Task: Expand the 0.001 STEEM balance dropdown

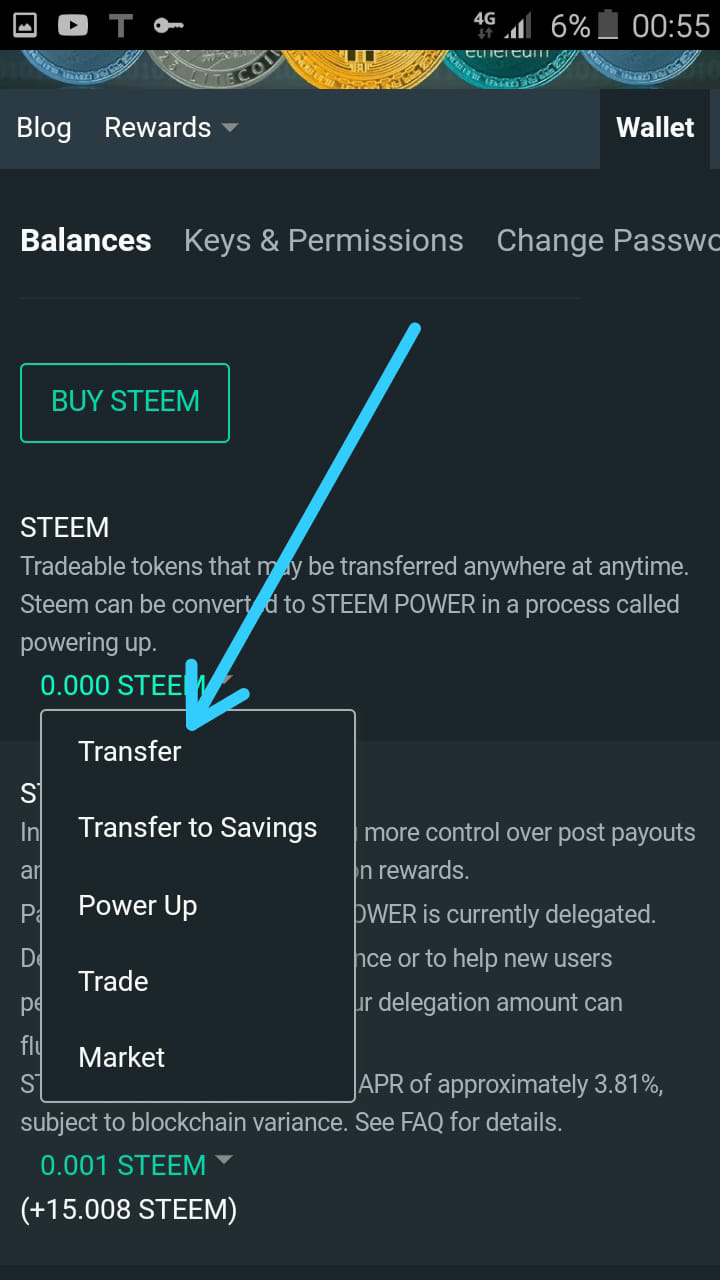Action: [x=136, y=1165]
